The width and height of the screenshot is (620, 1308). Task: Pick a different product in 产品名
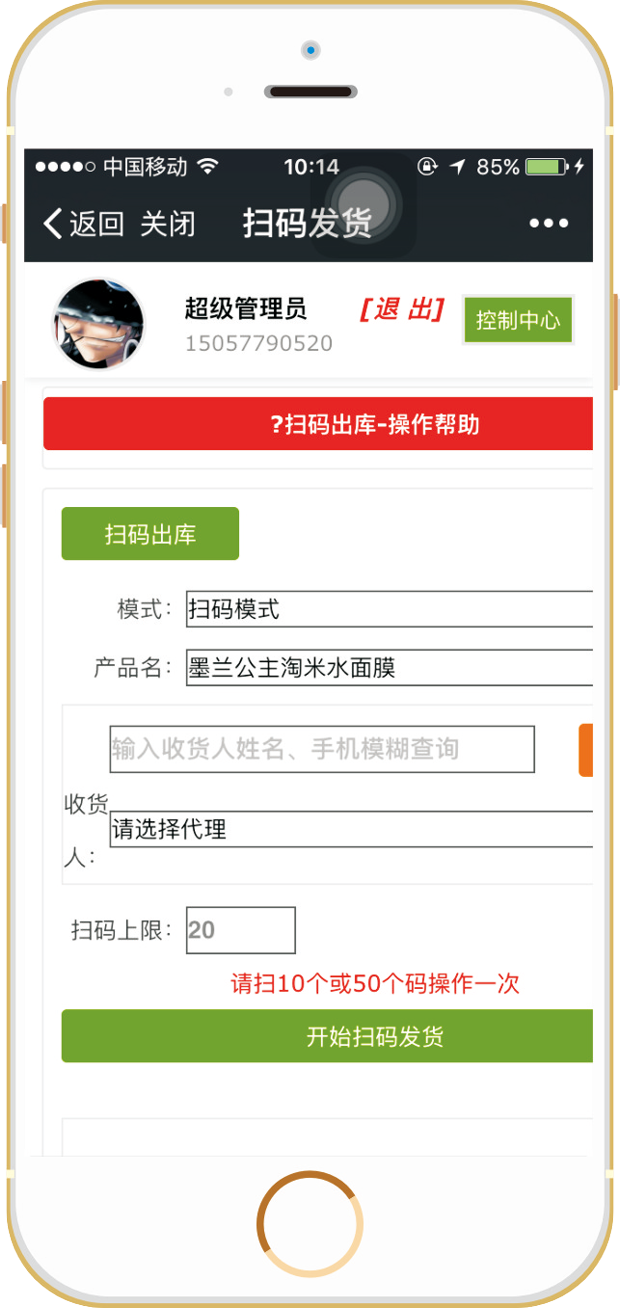click(389, 667)
